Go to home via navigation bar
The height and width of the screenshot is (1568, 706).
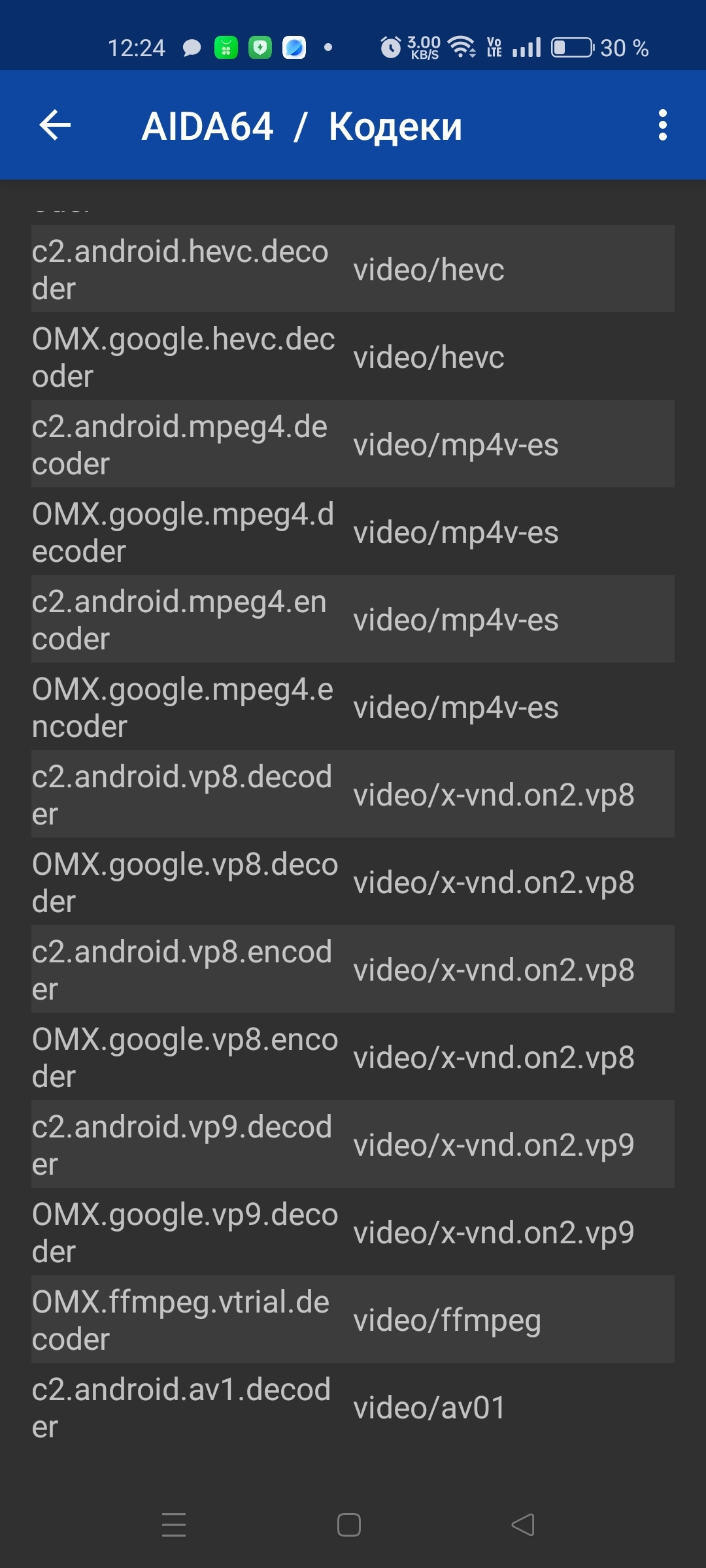[x=348, y=1525]
